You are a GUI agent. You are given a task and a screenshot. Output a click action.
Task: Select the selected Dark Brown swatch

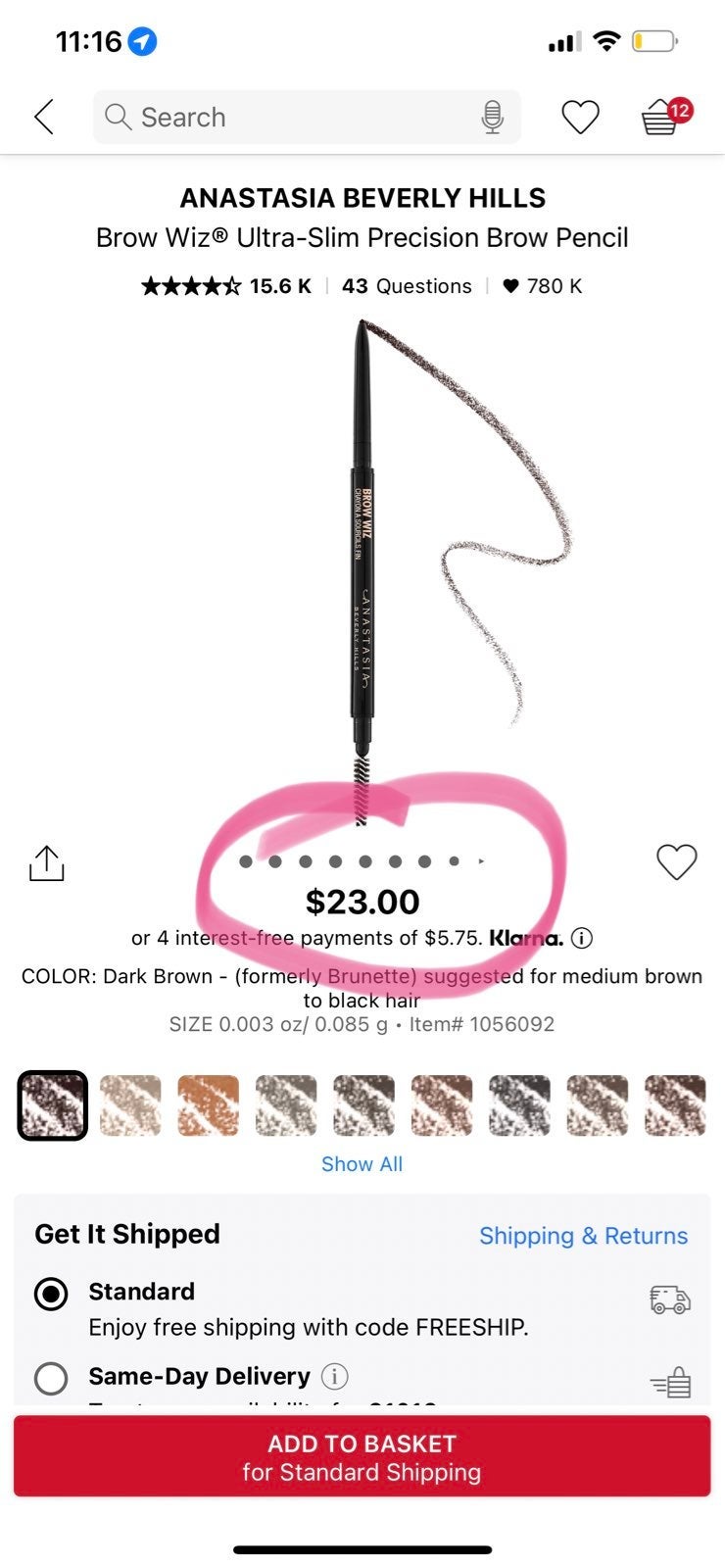click(53, 1105)
